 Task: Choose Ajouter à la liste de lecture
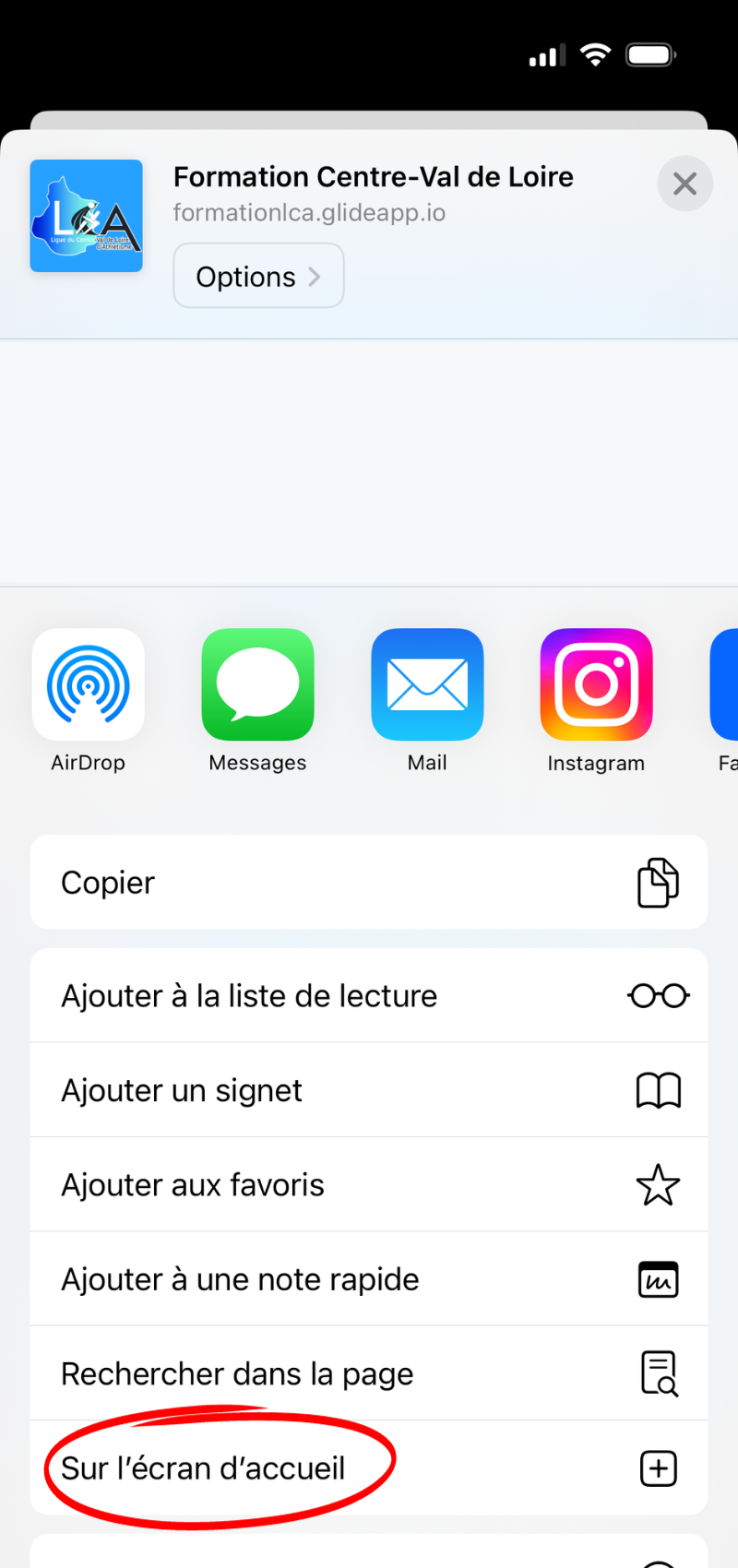tap(369, 996)
